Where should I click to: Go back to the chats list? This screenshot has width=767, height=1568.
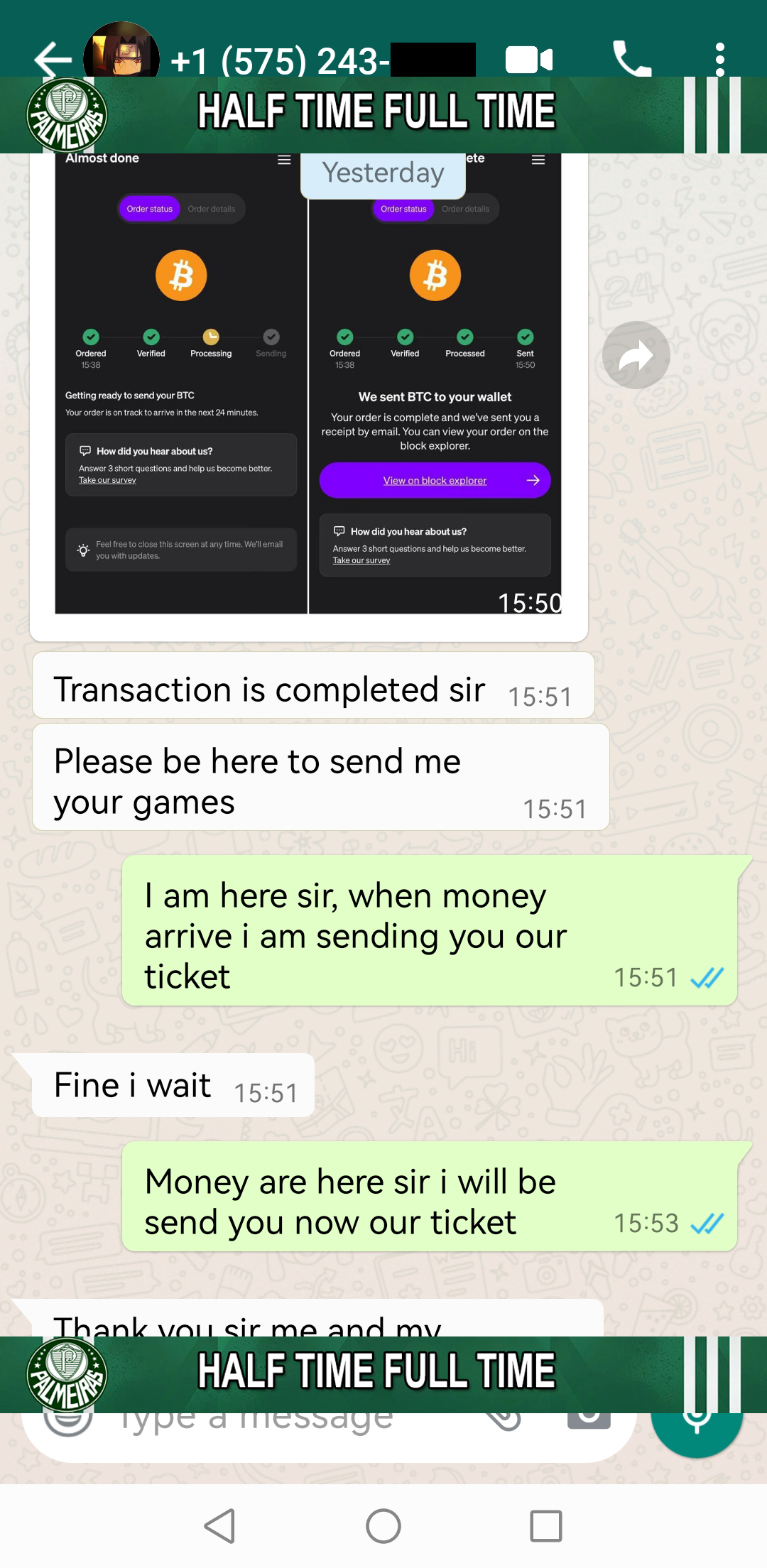point(53,59)
